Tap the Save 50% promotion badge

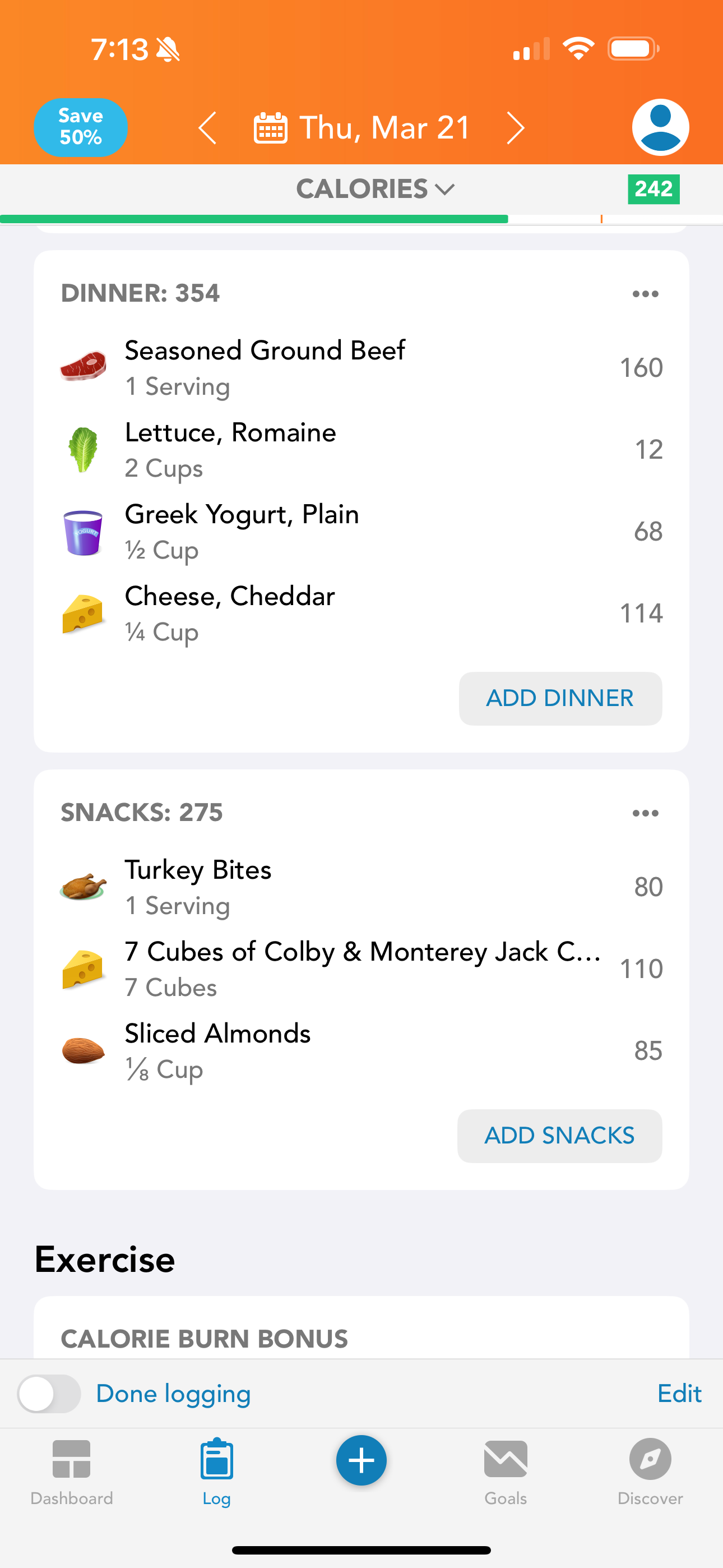(x=80, y=127)
